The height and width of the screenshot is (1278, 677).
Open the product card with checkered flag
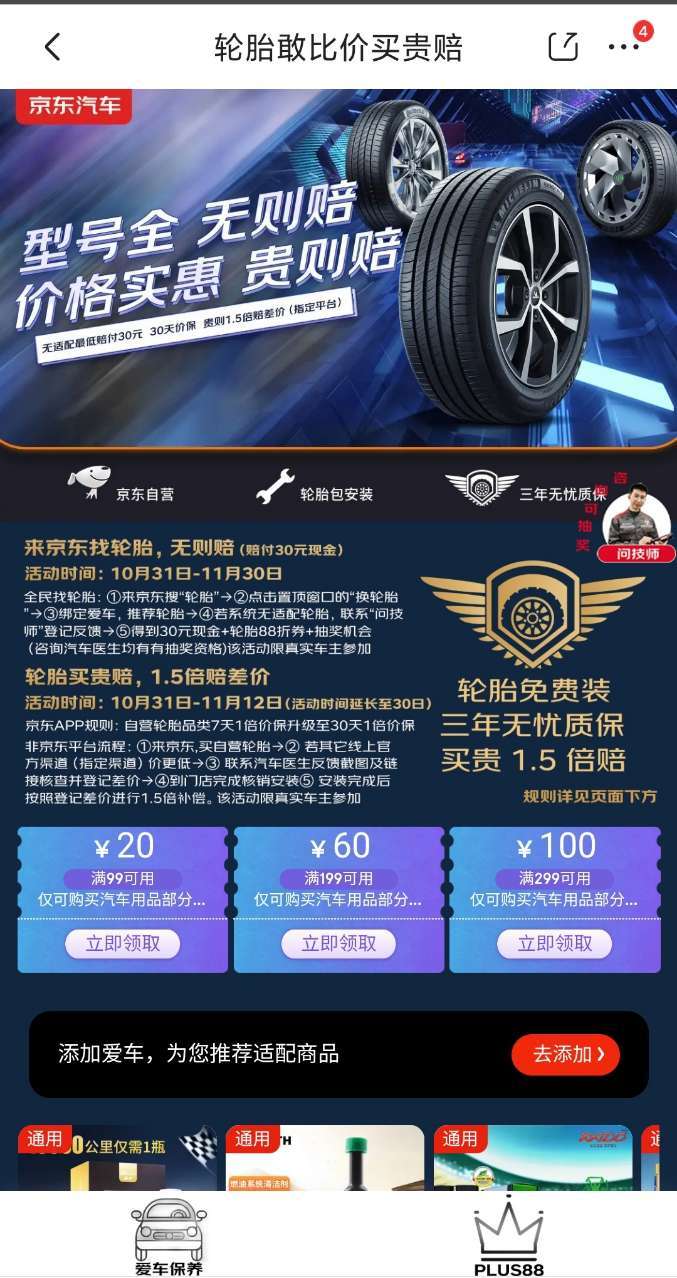117,1158
